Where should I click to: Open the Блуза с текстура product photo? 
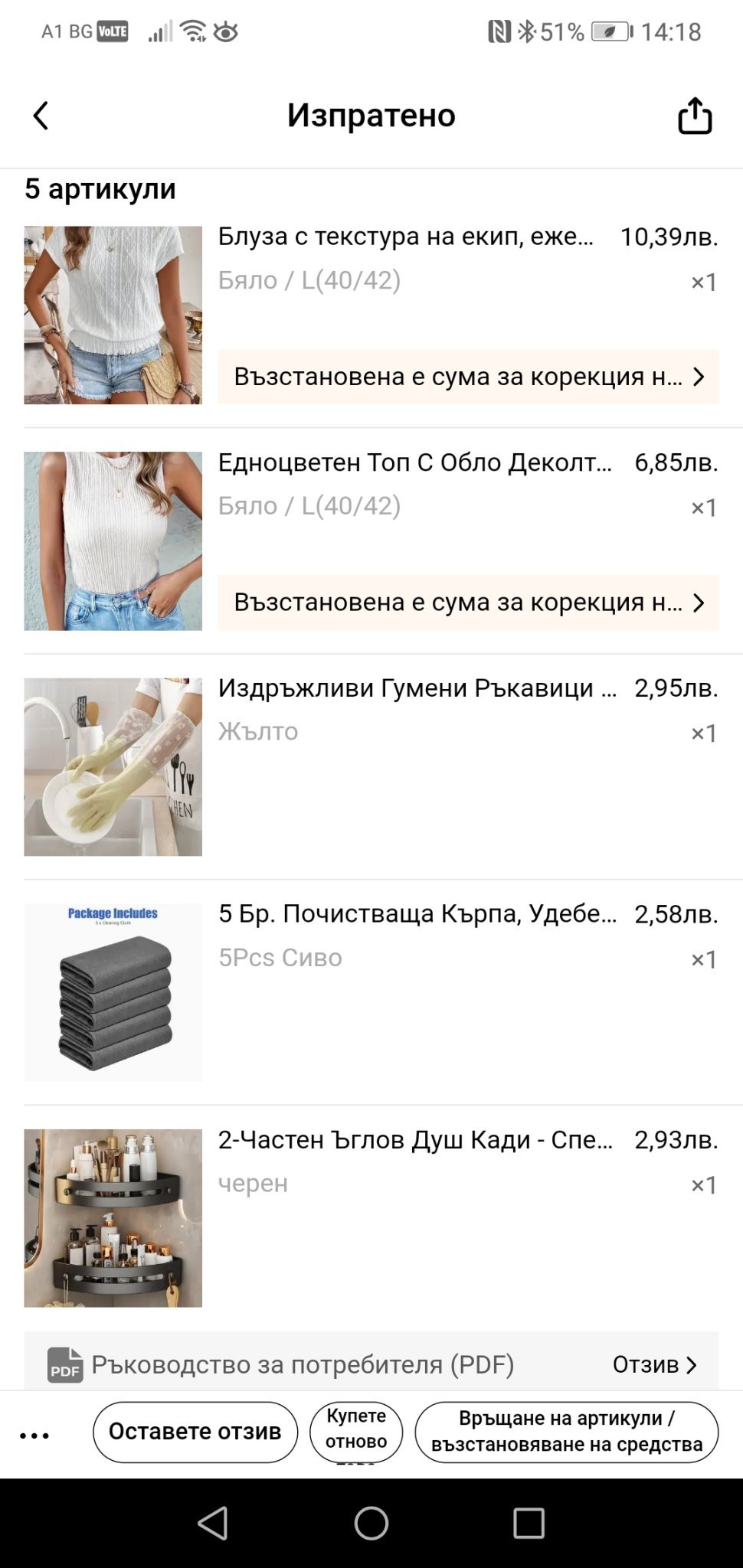113,315
